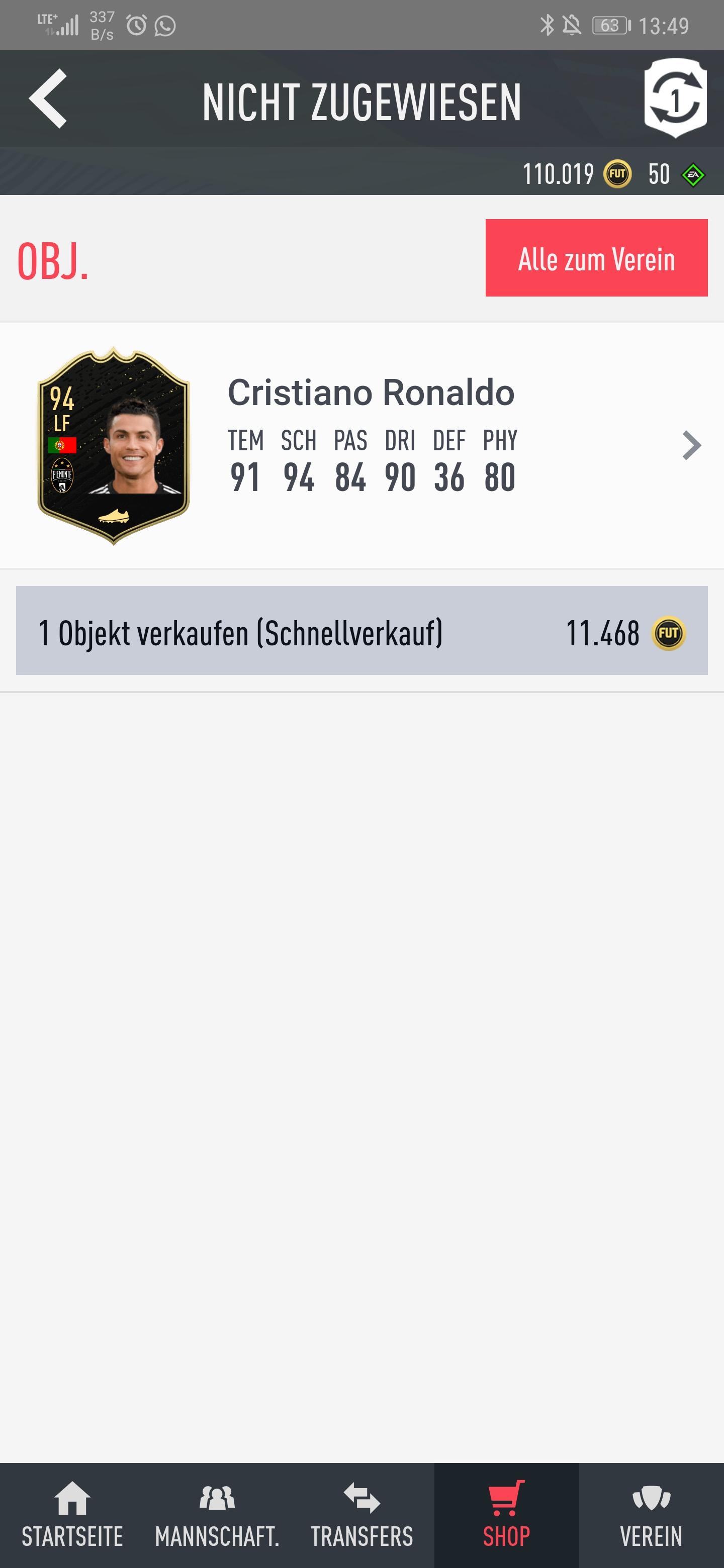Open the unassigned items shield icon

pyautogui.click(x=675, y=98)
